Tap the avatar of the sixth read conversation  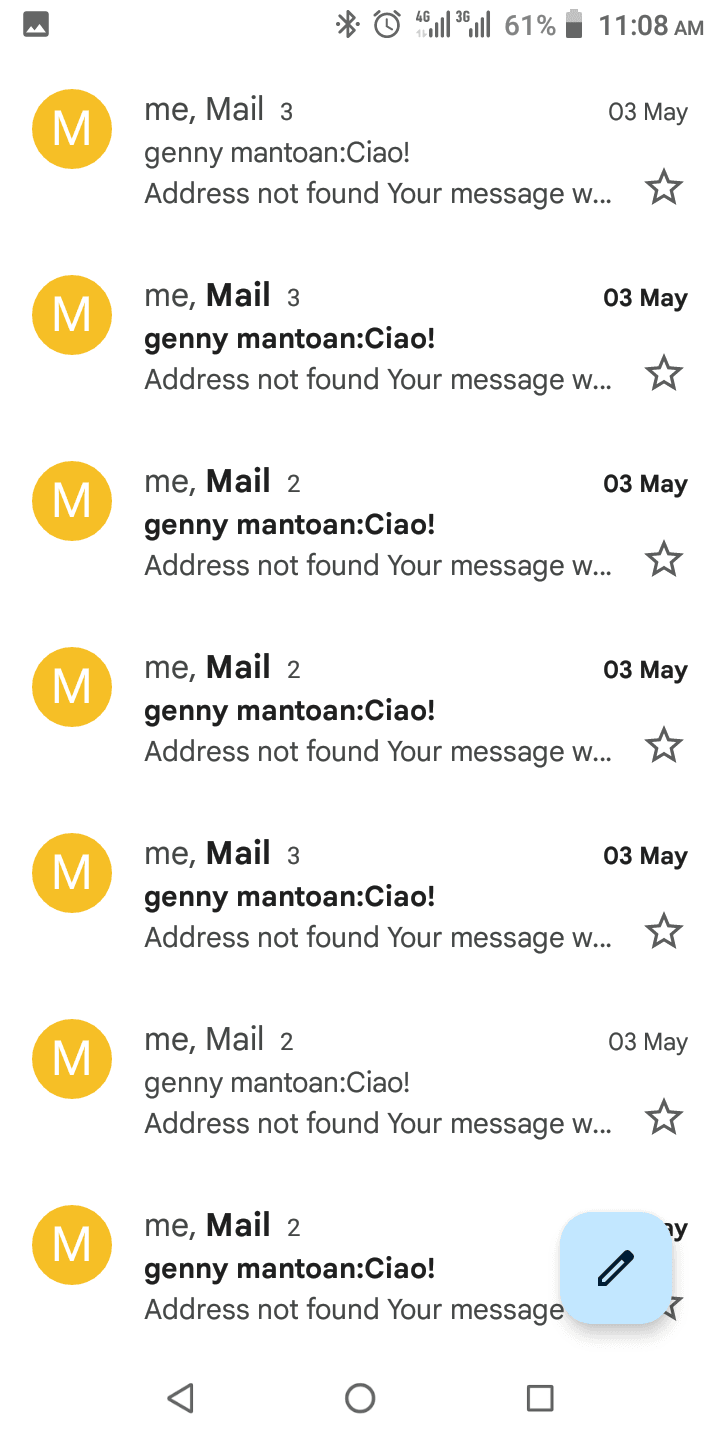point(71,1059)
